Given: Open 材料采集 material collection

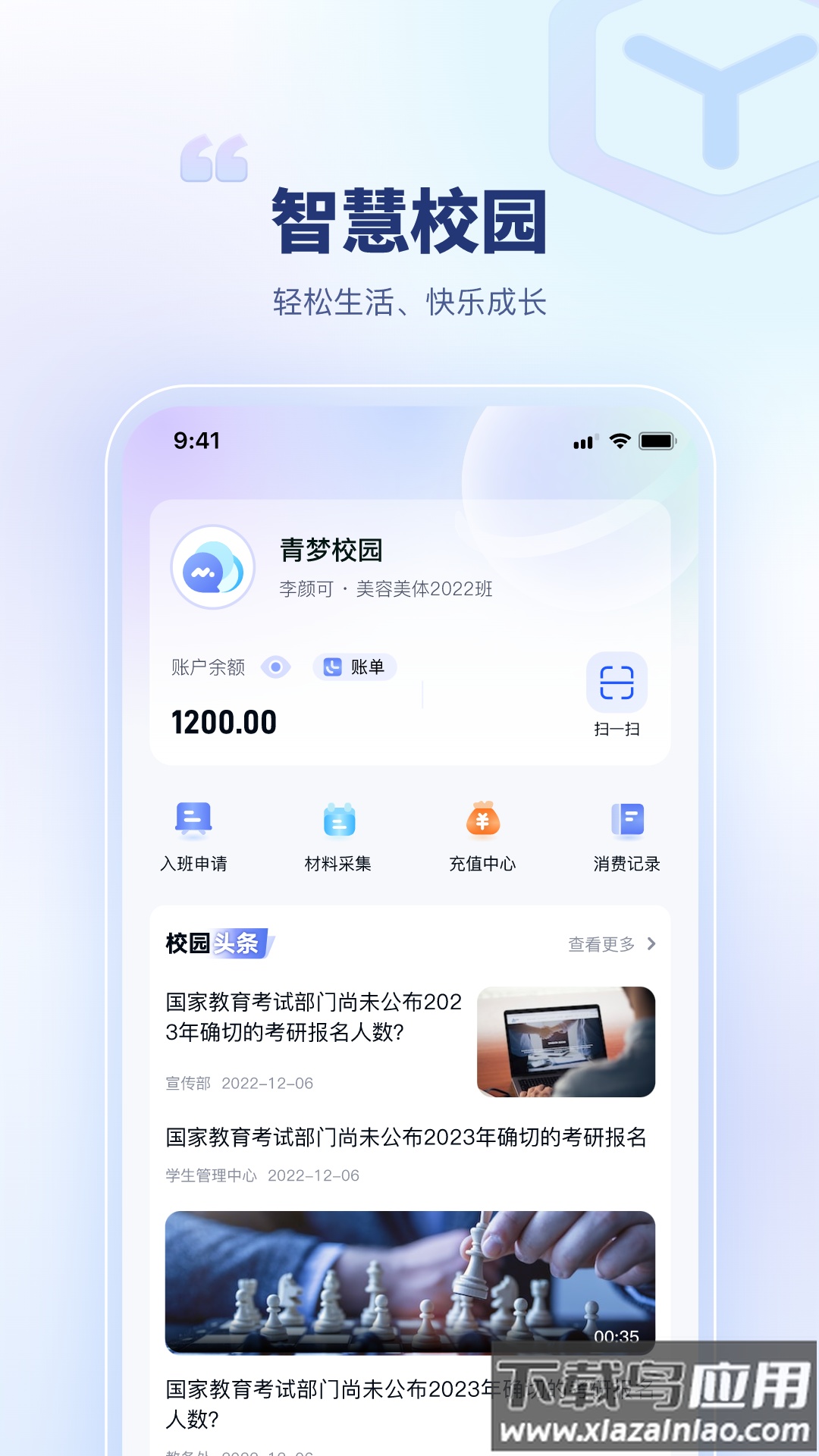Looking at the screenshot, I should click(337, 834).
